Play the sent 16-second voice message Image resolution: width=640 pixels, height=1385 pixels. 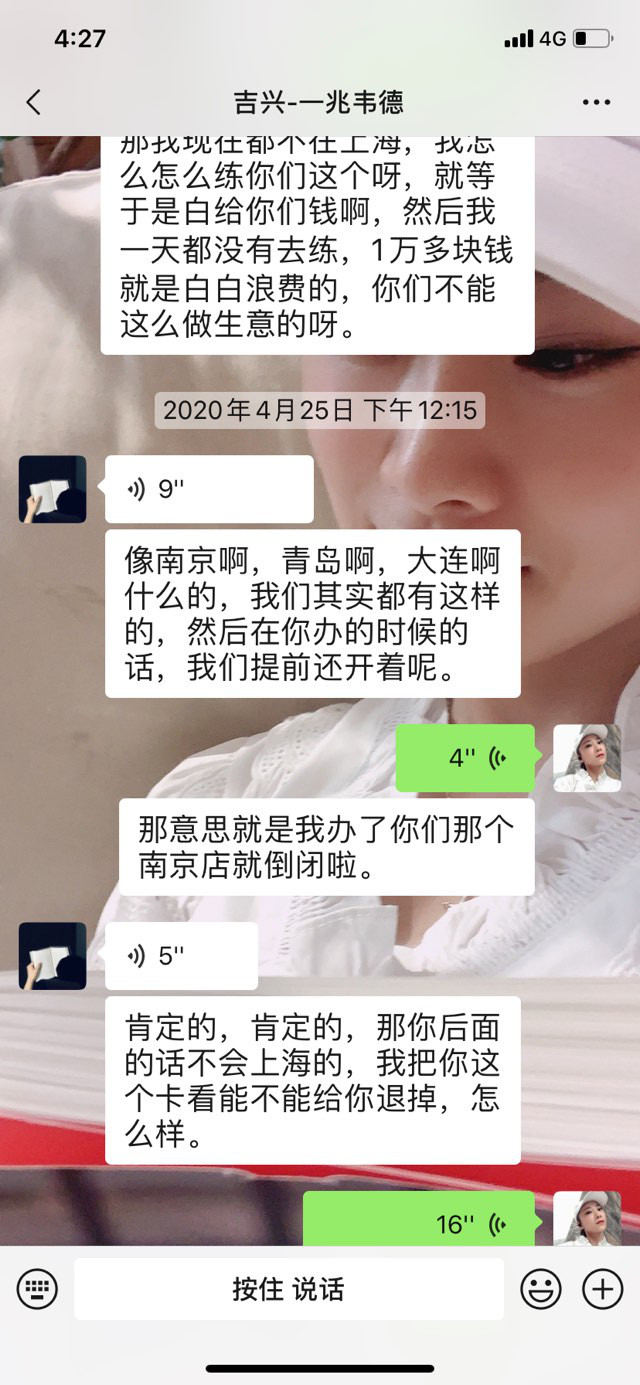point(420,1222)
